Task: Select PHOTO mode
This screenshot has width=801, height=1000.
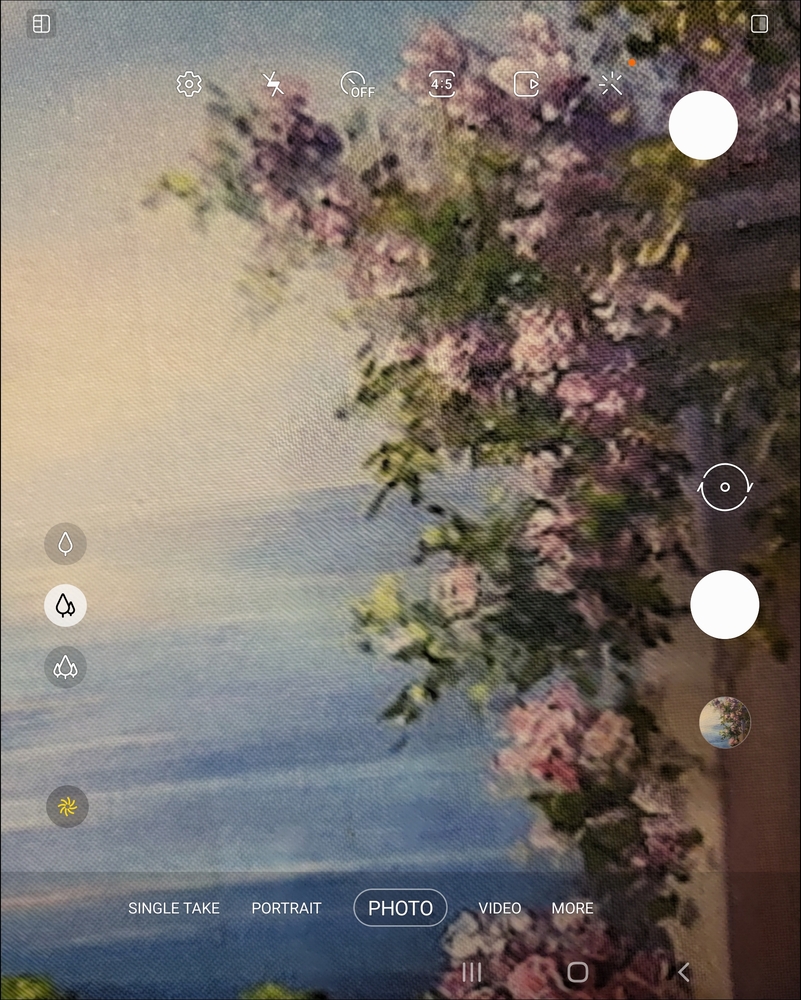Action: 400,908
